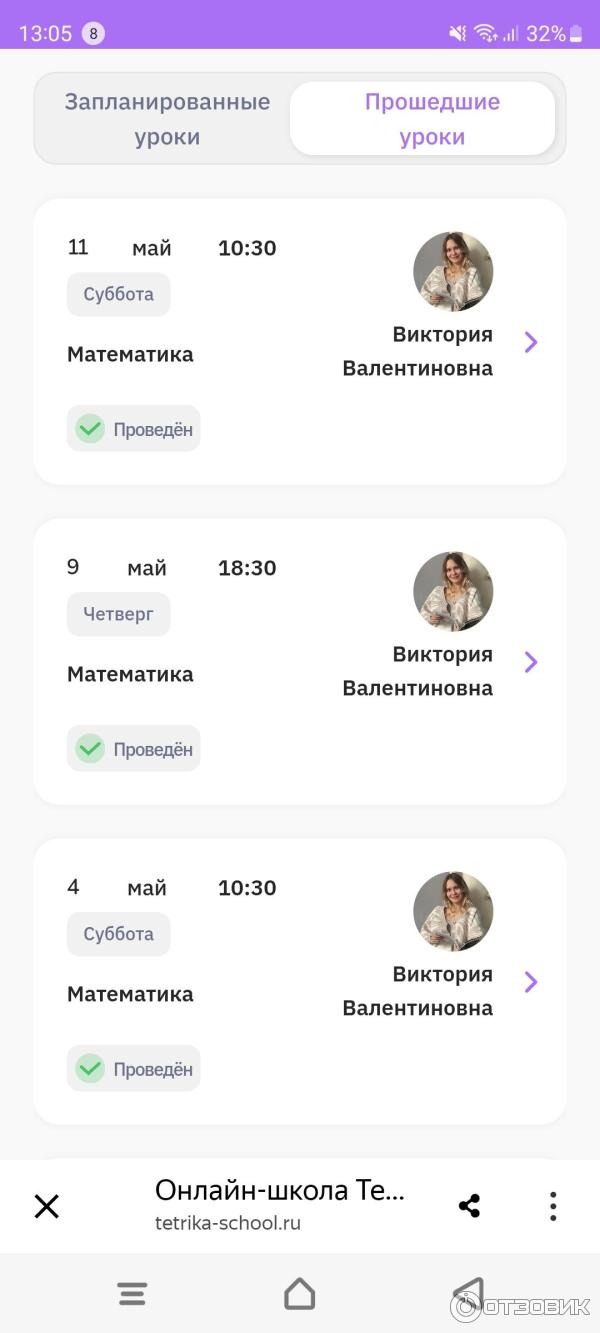Open the 9 май Четверг lesson card
Image resolution: width=600 pixels, height=1333 pixels.
pyautogui.click(x=300, y=662)
